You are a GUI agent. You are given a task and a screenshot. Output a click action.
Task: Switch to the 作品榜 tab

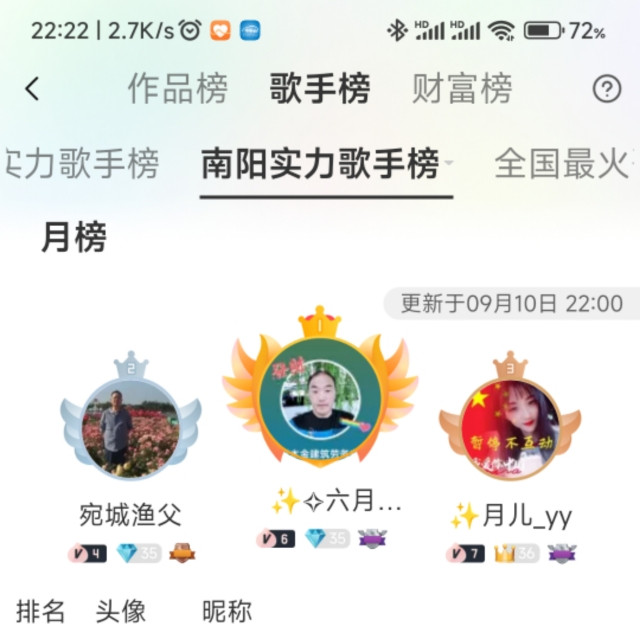[x=178, y=89]
